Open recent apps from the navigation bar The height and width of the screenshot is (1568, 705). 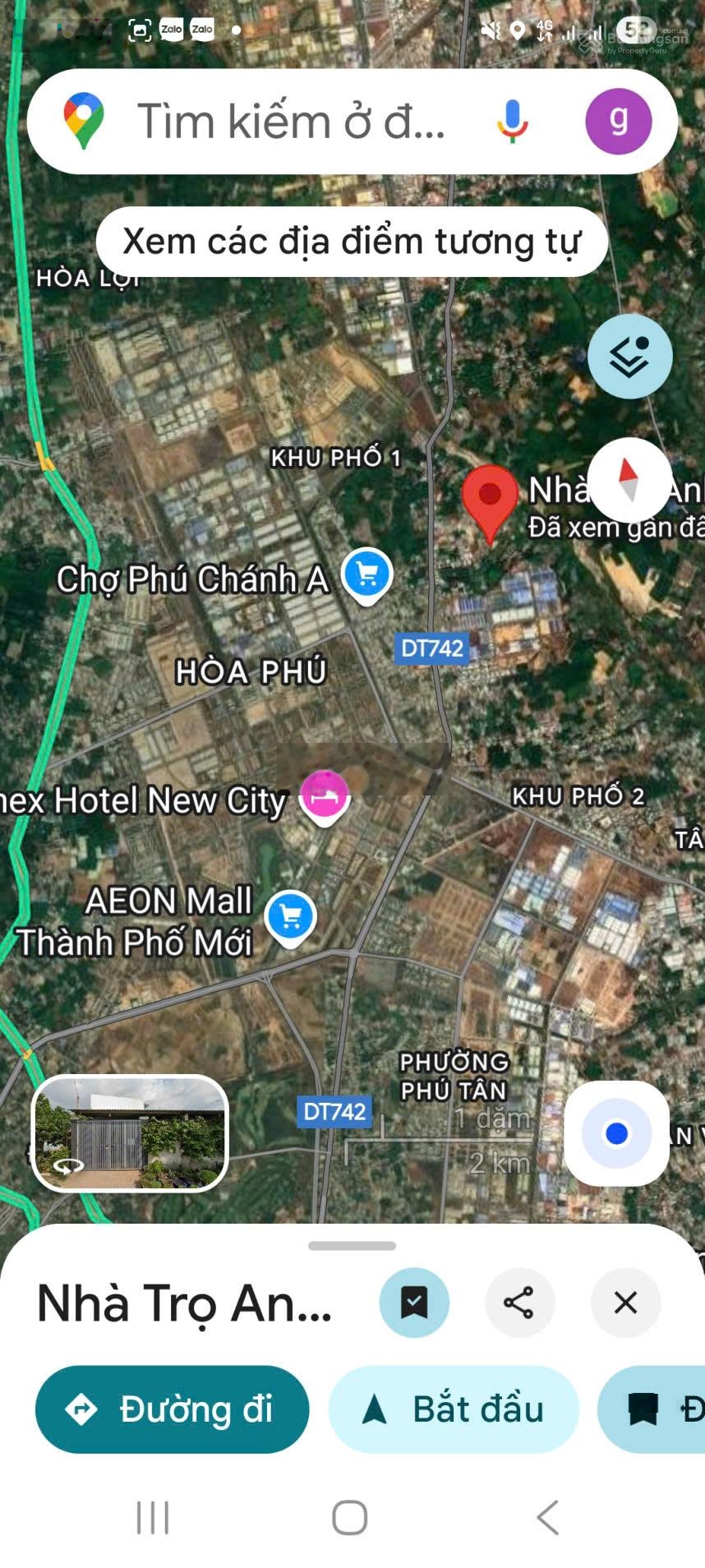(x=153, y=1517)
